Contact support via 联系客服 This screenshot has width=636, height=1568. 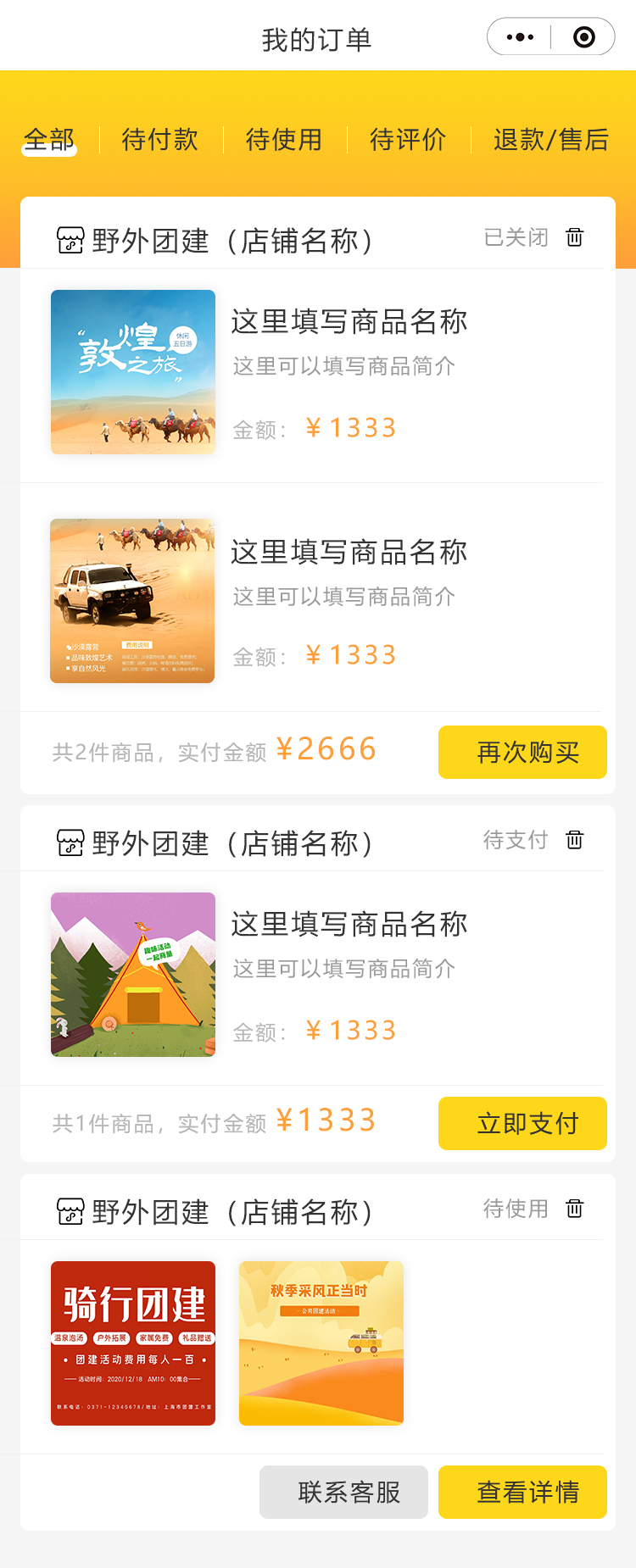(x=343, y=1492)
